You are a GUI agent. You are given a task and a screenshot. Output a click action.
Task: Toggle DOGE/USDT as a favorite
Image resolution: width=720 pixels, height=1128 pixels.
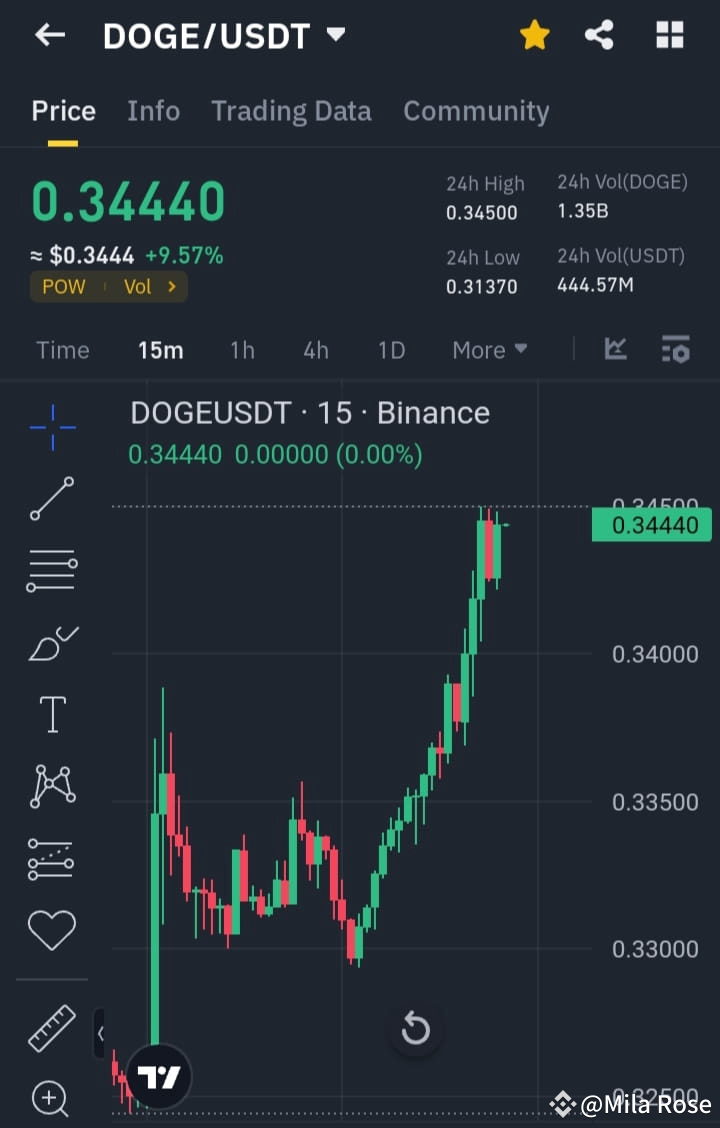pos(534,34)
